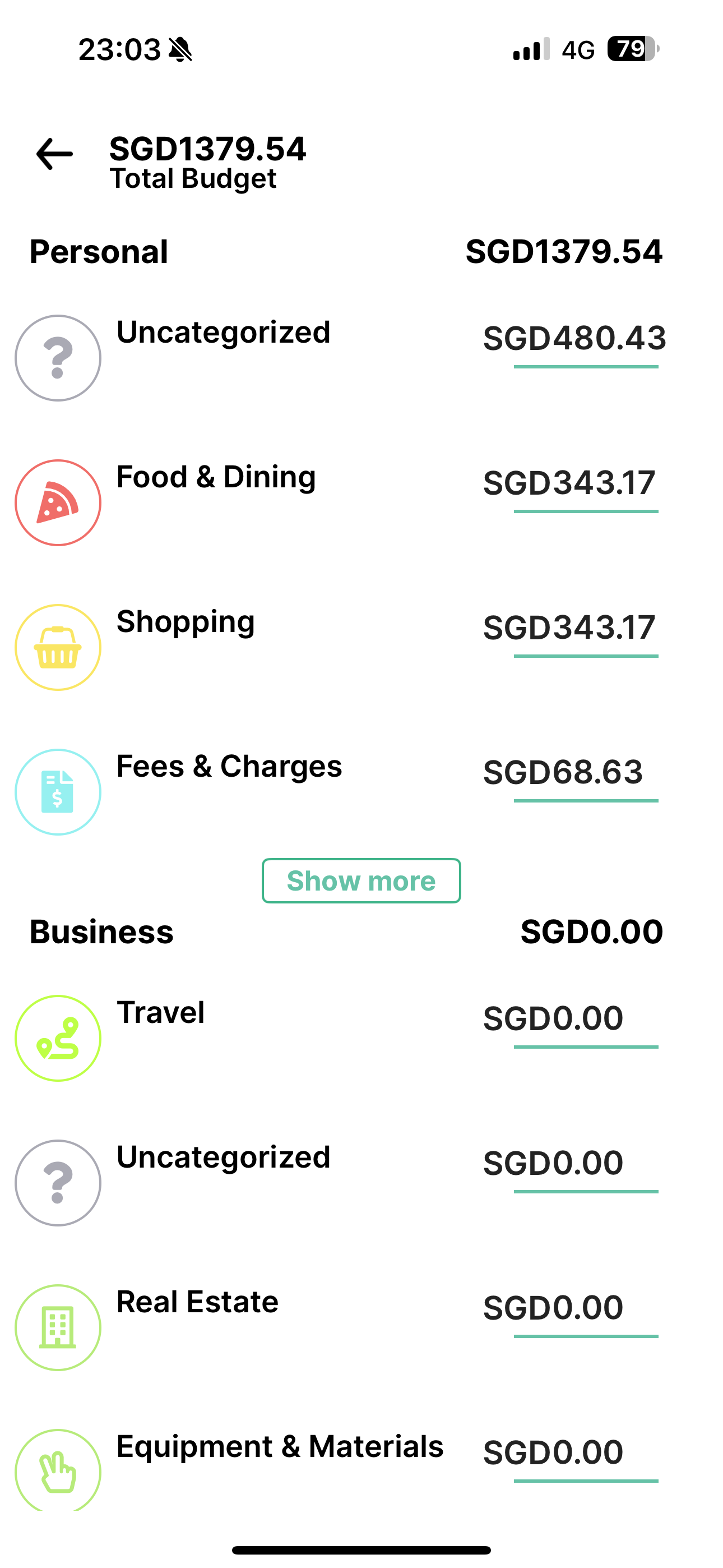This screenshot has width=723, height=1568.
Task: Set the Real Estate budget amount
Action: point(554,1308)
